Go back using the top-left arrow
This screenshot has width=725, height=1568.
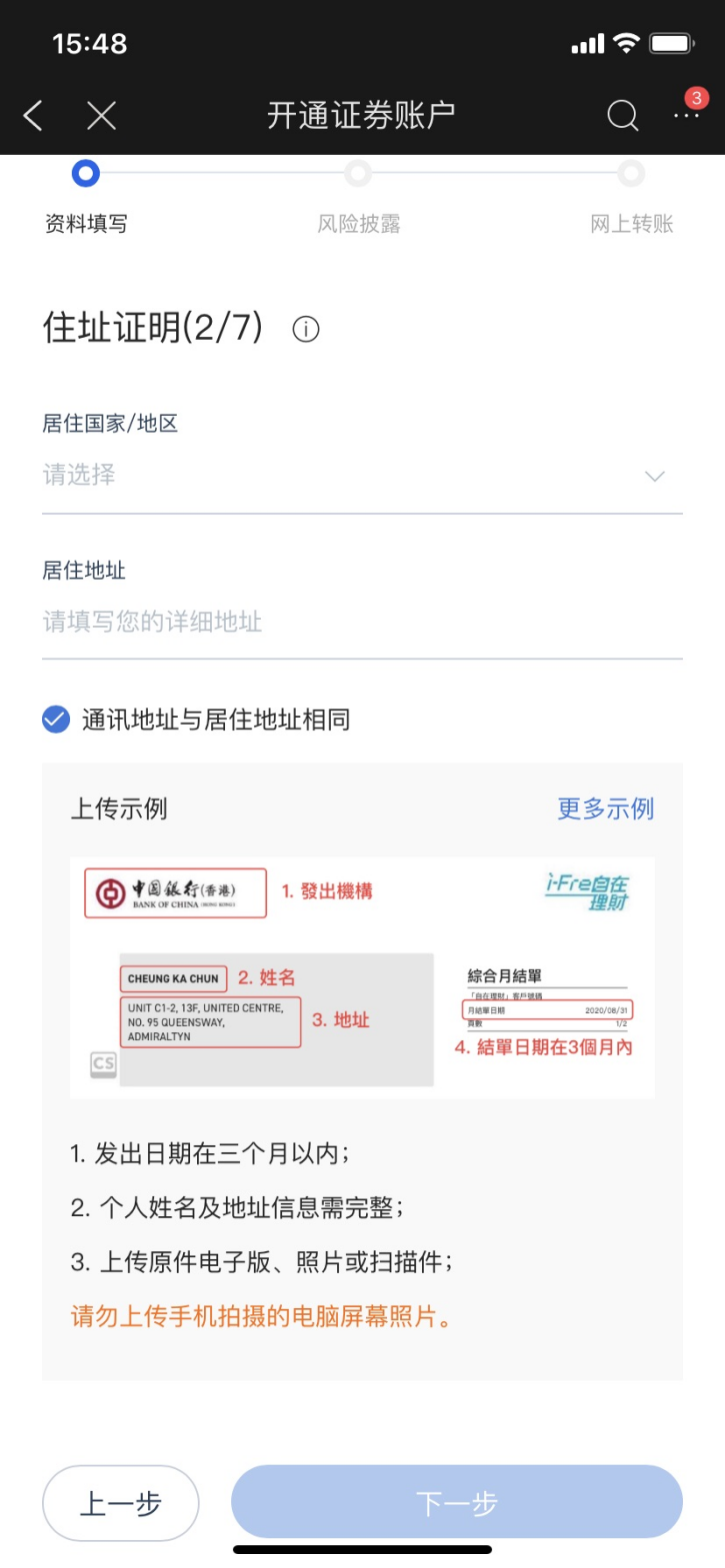pyautogui.click(x=33, y=116)
